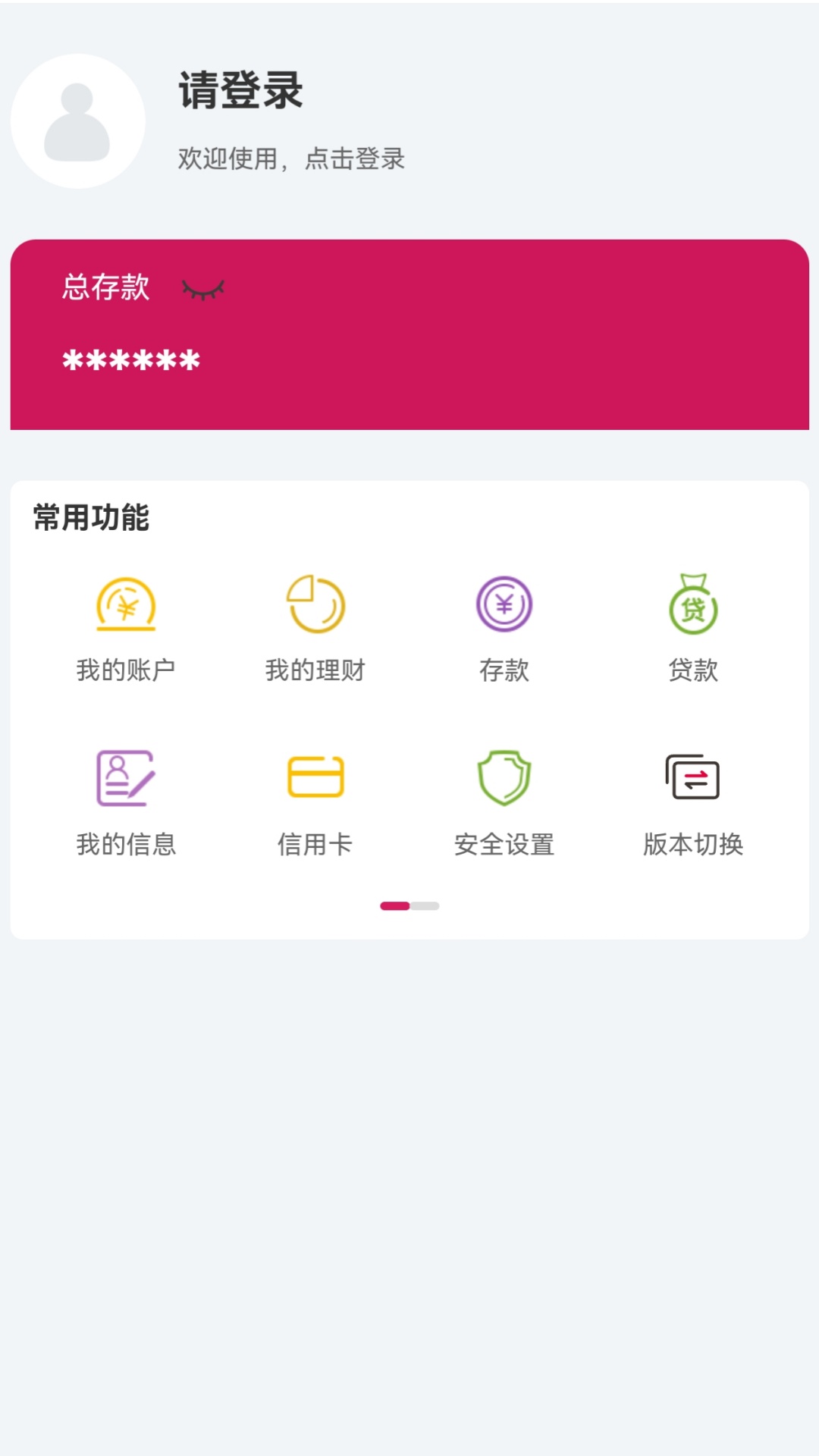Screen dimensions: 819x1456
Task: Click 我的理财 text label
Action: [x=314, y=670]
